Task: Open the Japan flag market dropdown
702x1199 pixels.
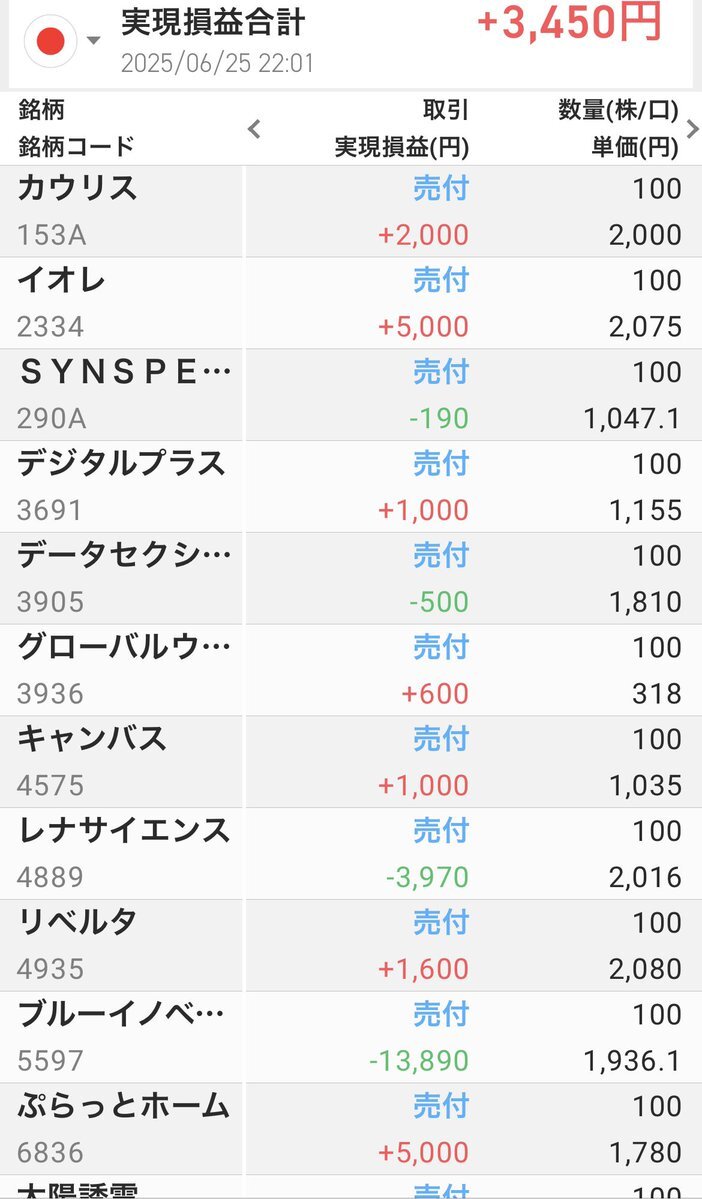Action: click(x=62, y=41)
